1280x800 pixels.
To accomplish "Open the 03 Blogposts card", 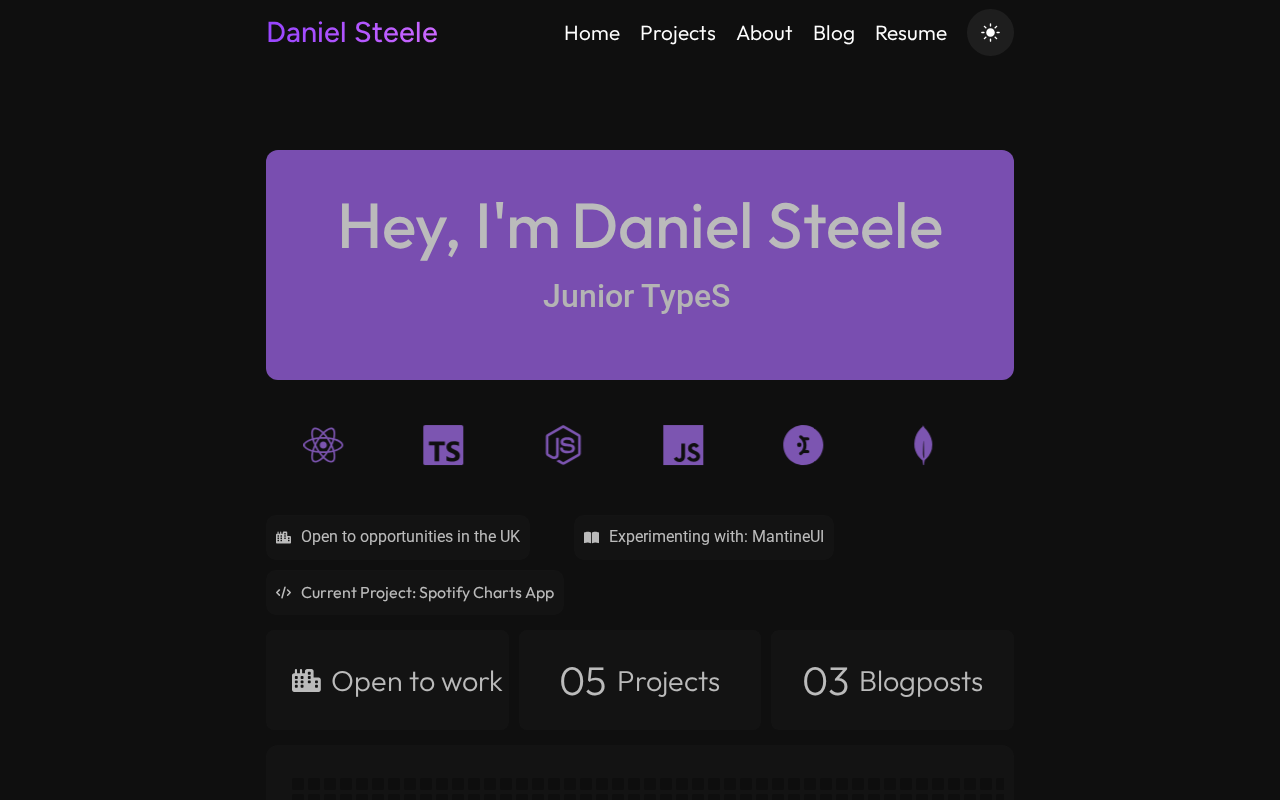I will coord(892,680).
